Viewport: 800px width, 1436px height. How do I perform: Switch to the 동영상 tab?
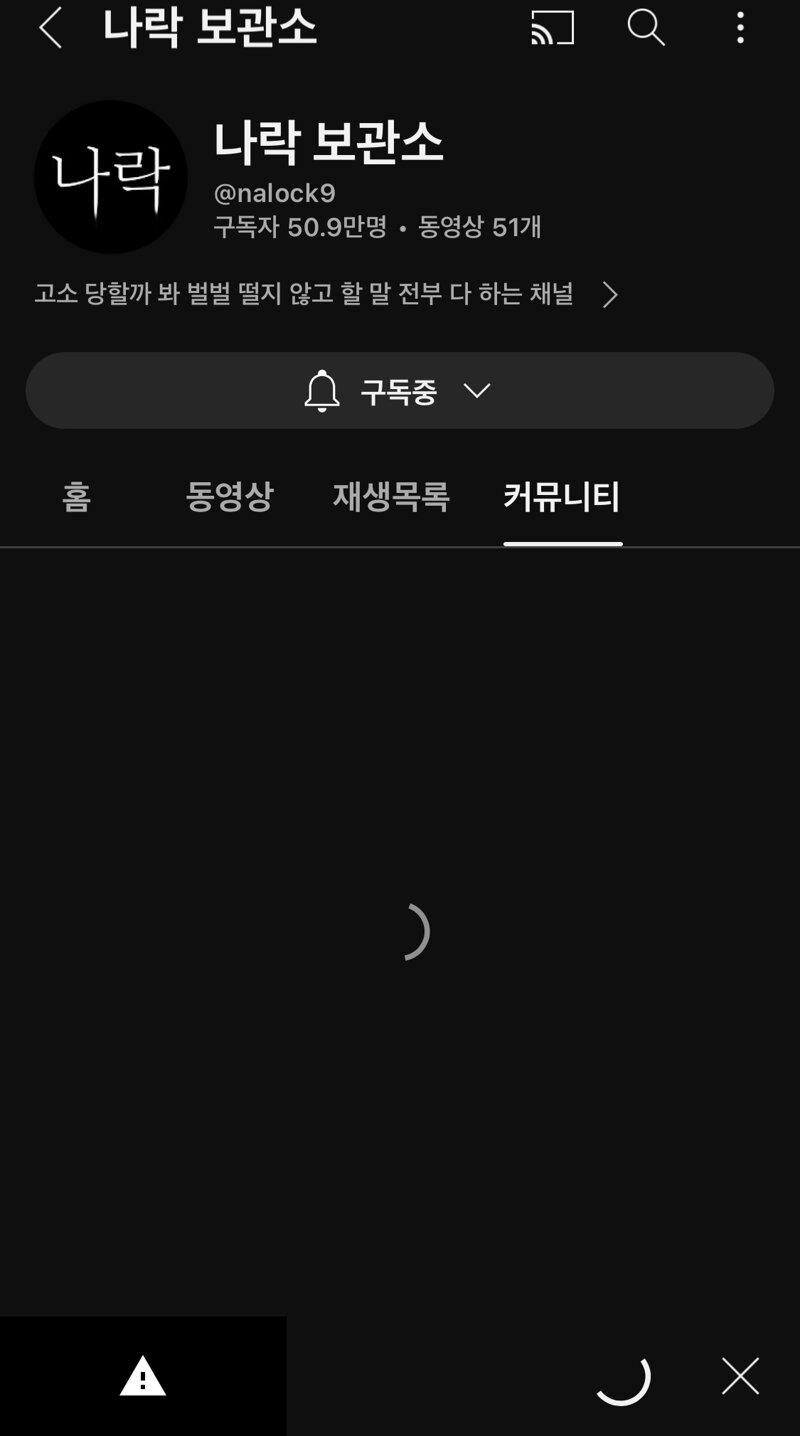pos(229,497)
